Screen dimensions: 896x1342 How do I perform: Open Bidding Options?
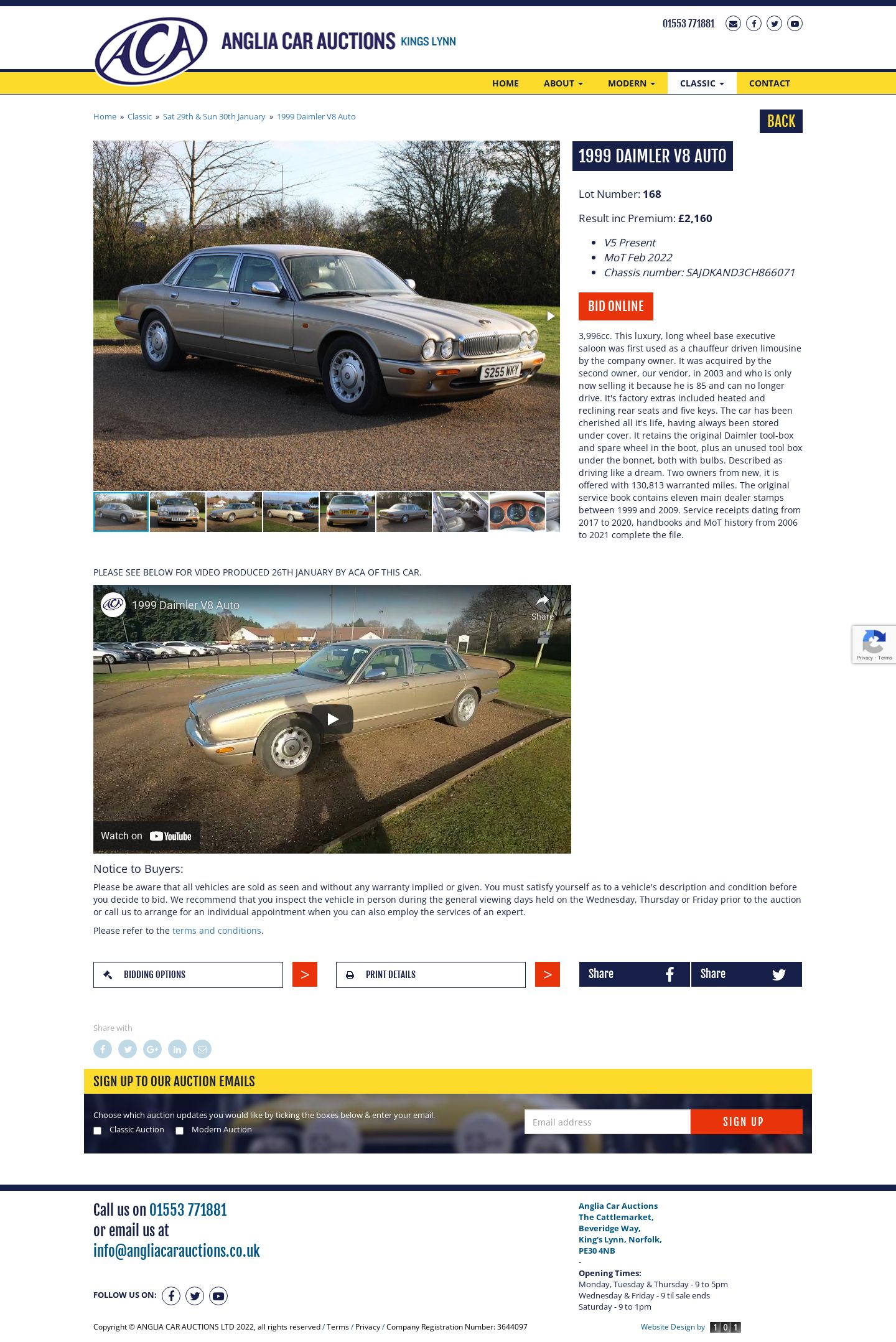tap(188, 975)
